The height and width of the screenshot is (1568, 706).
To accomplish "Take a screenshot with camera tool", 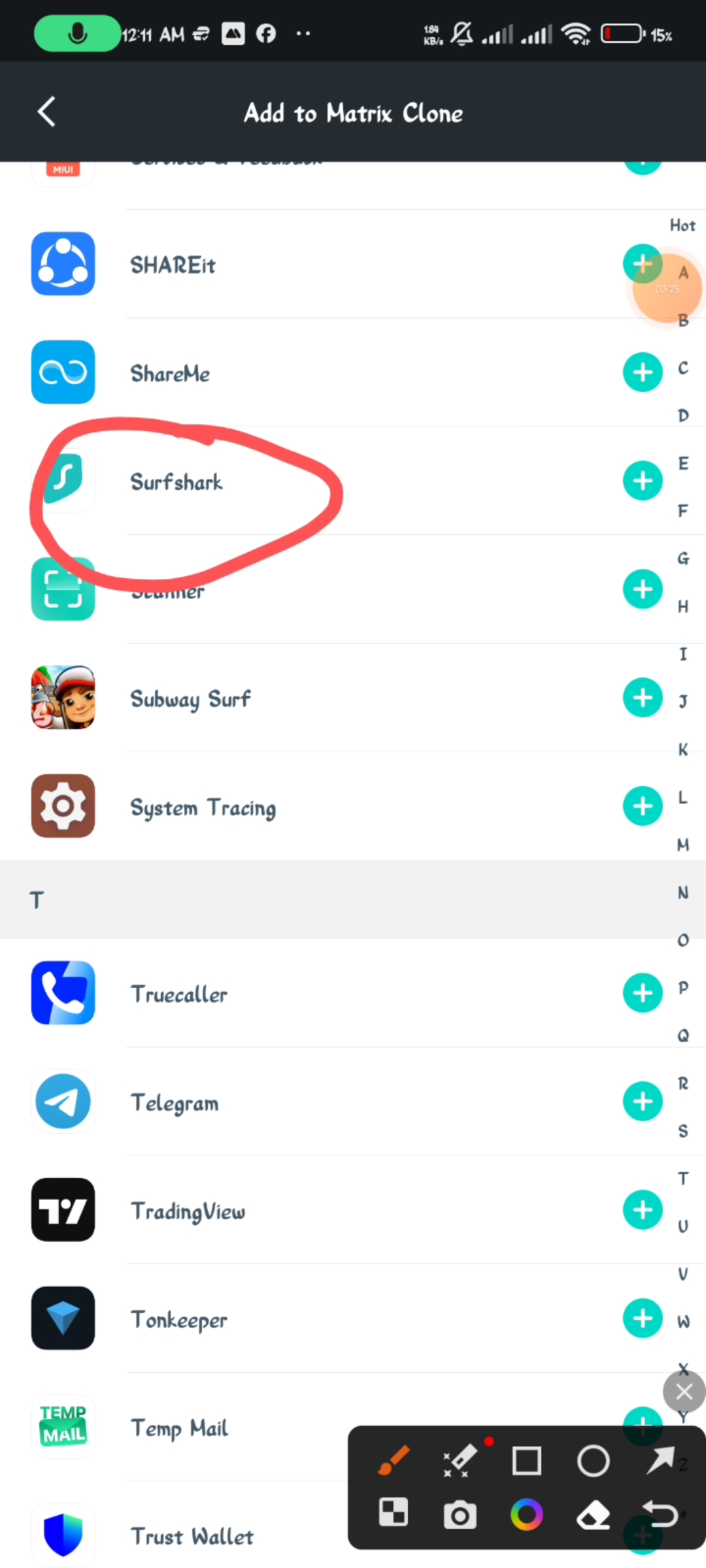I will click(x=460, y=1515).
